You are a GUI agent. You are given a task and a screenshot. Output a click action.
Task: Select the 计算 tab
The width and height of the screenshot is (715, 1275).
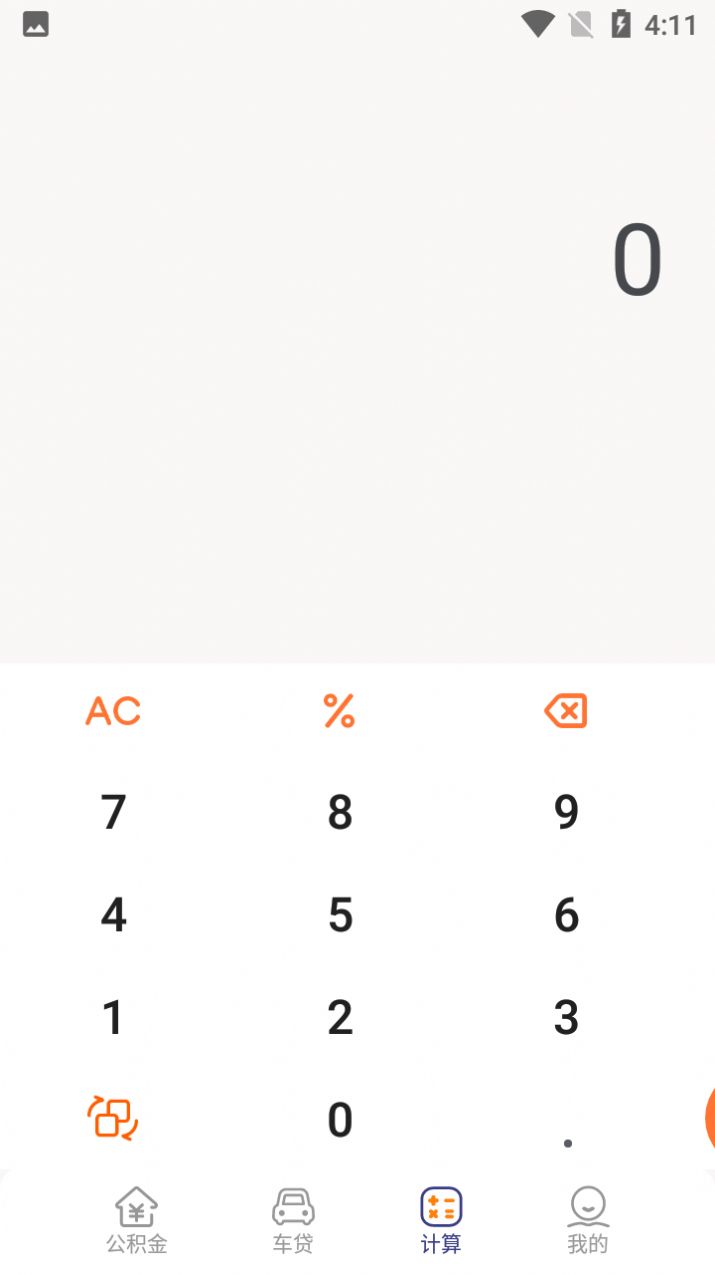pyautogui.click(x=441, y=1220)
